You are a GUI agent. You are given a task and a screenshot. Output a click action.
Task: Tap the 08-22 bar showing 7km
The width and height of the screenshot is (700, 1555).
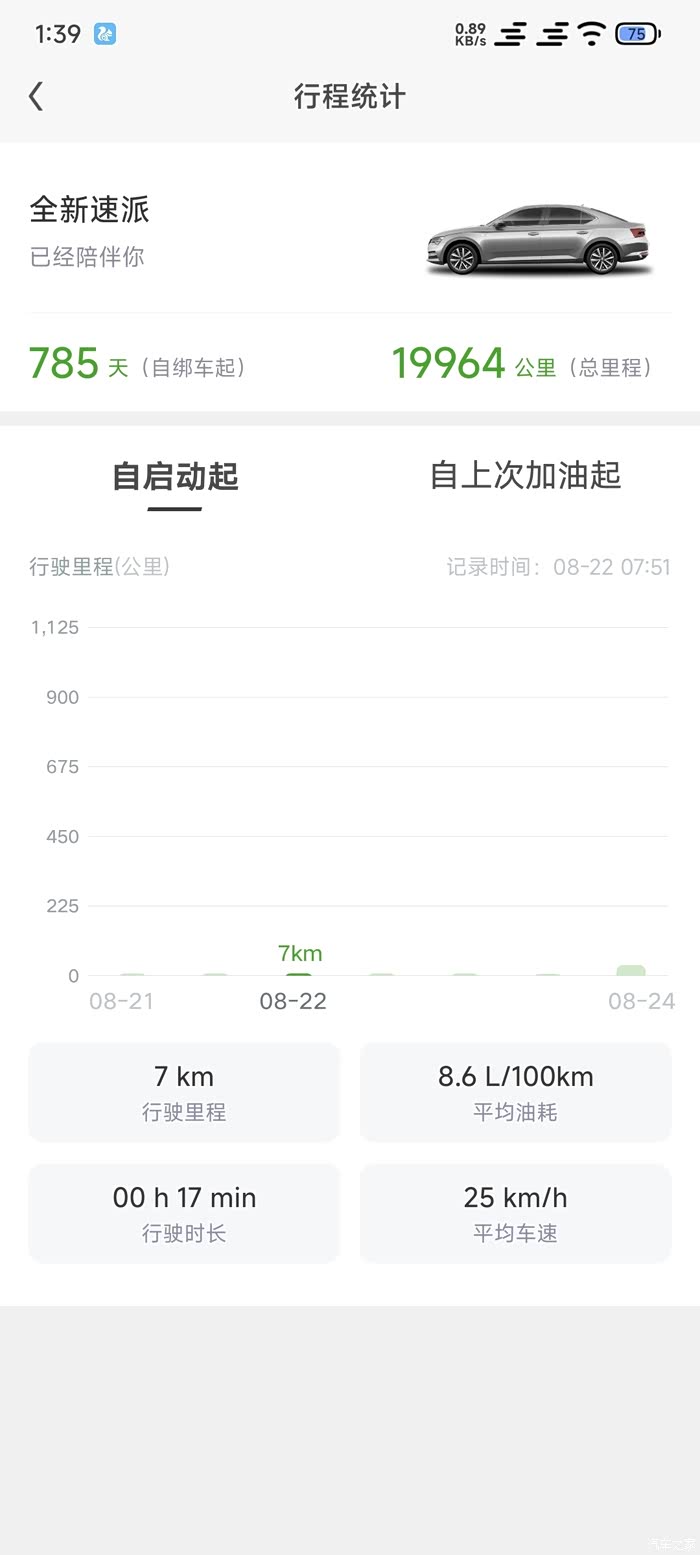click(x=299, y=974)
